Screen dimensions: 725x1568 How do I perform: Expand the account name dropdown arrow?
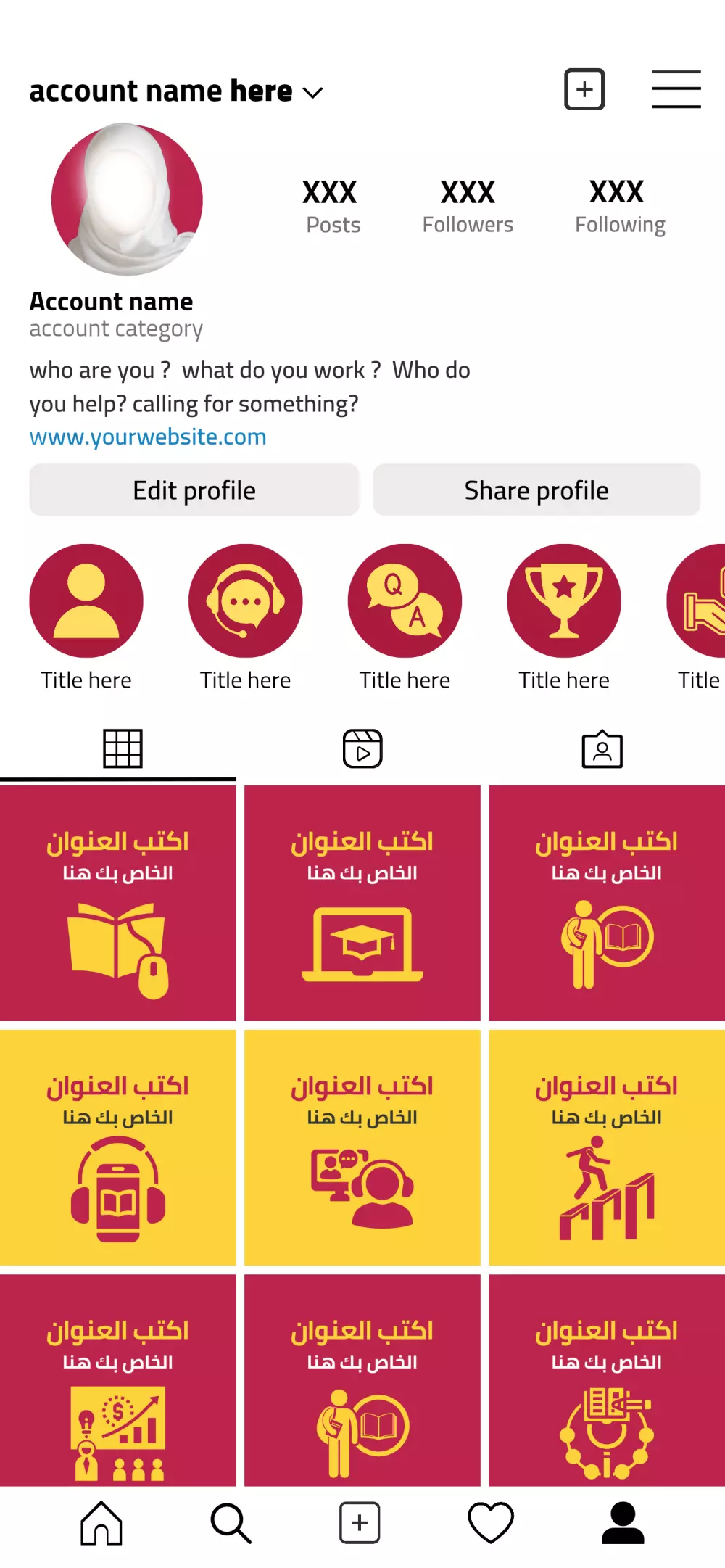312,93
